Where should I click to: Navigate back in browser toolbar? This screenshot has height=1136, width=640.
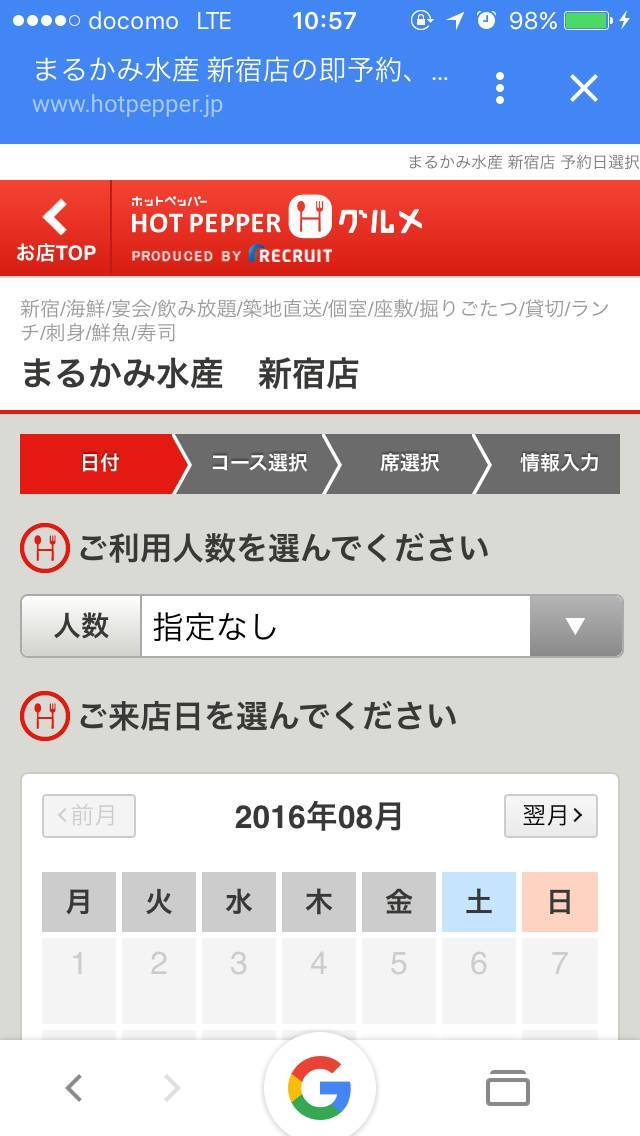point(73,1087)
